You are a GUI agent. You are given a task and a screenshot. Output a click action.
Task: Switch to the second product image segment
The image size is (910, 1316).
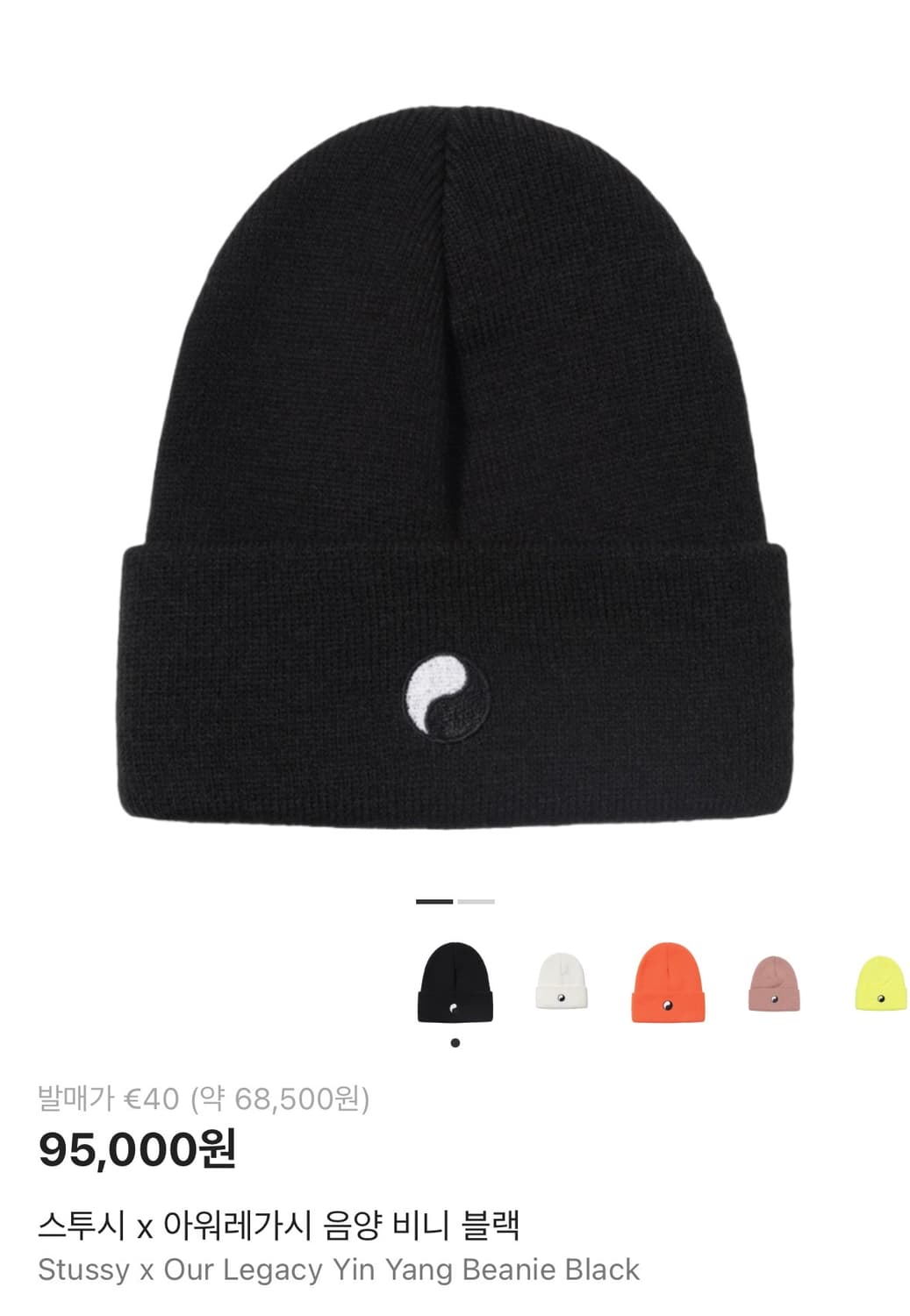click(476, 900)
